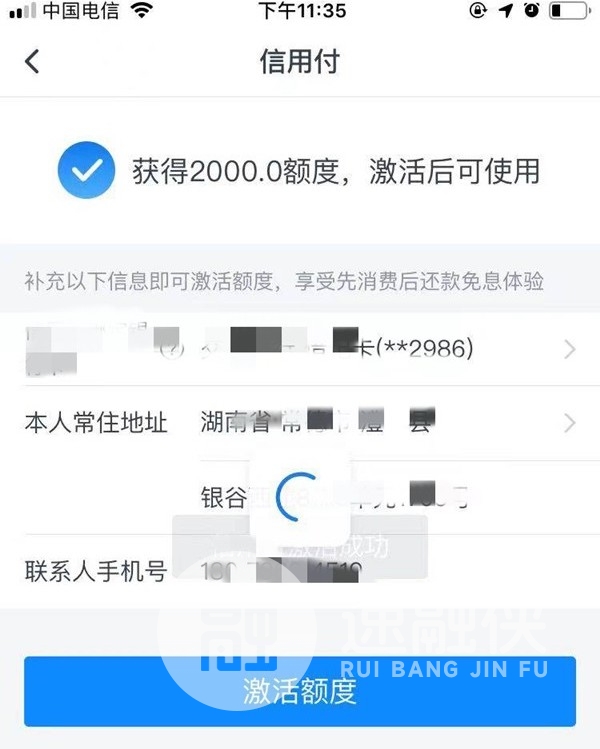Go back from the 信用付 page
This screenshot has height=749, width=600.
click(x=32, y=61)
